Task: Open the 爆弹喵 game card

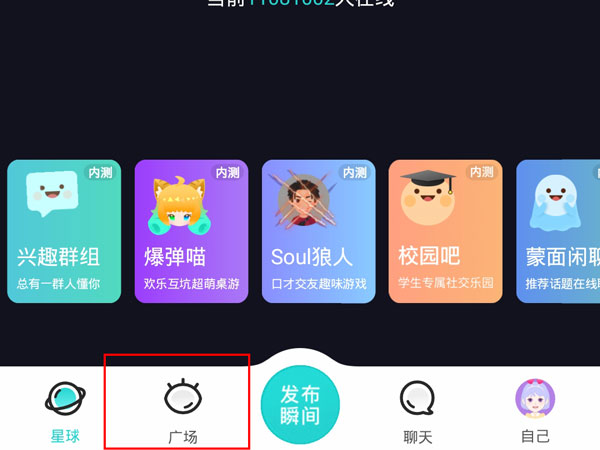Action: click(x=191, y=231)
